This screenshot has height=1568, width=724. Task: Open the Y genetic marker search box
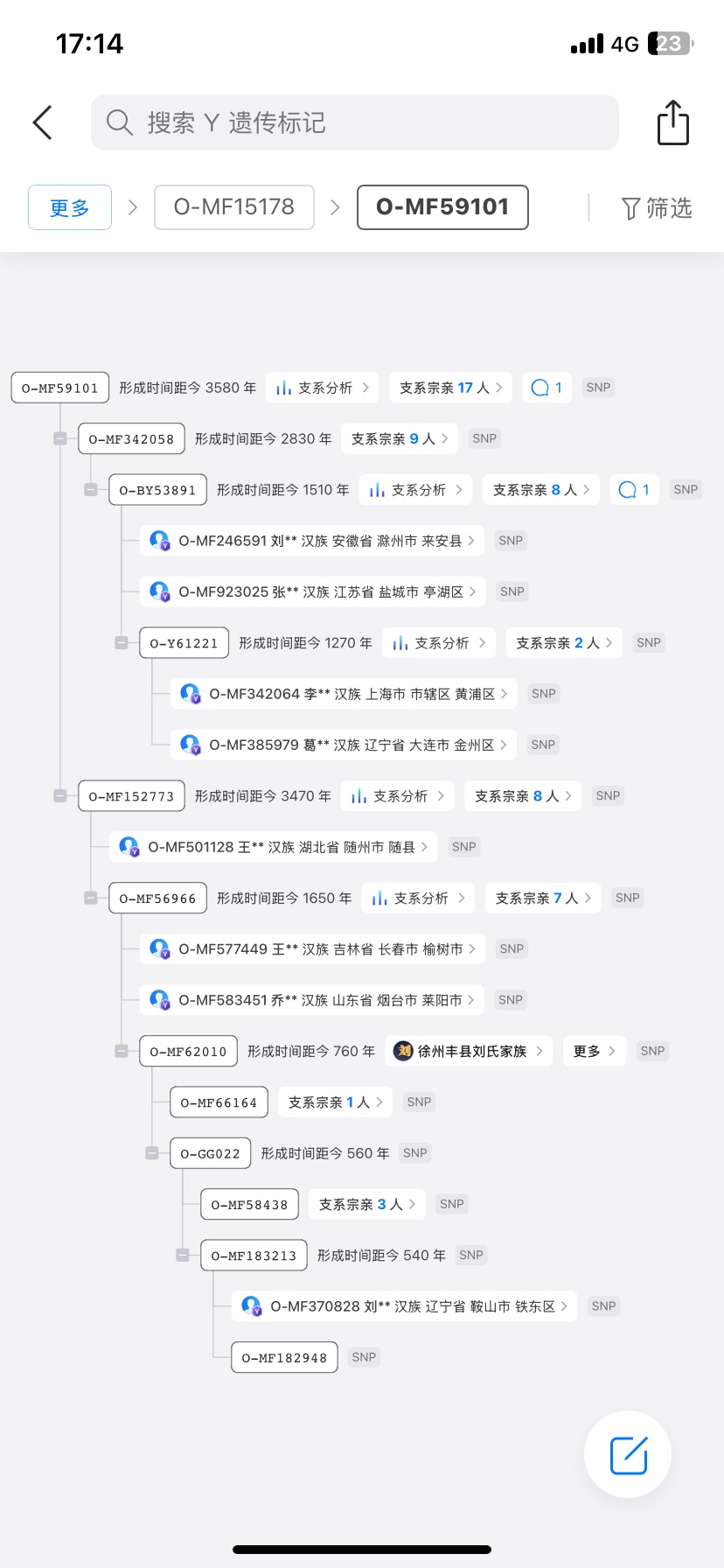355,122
